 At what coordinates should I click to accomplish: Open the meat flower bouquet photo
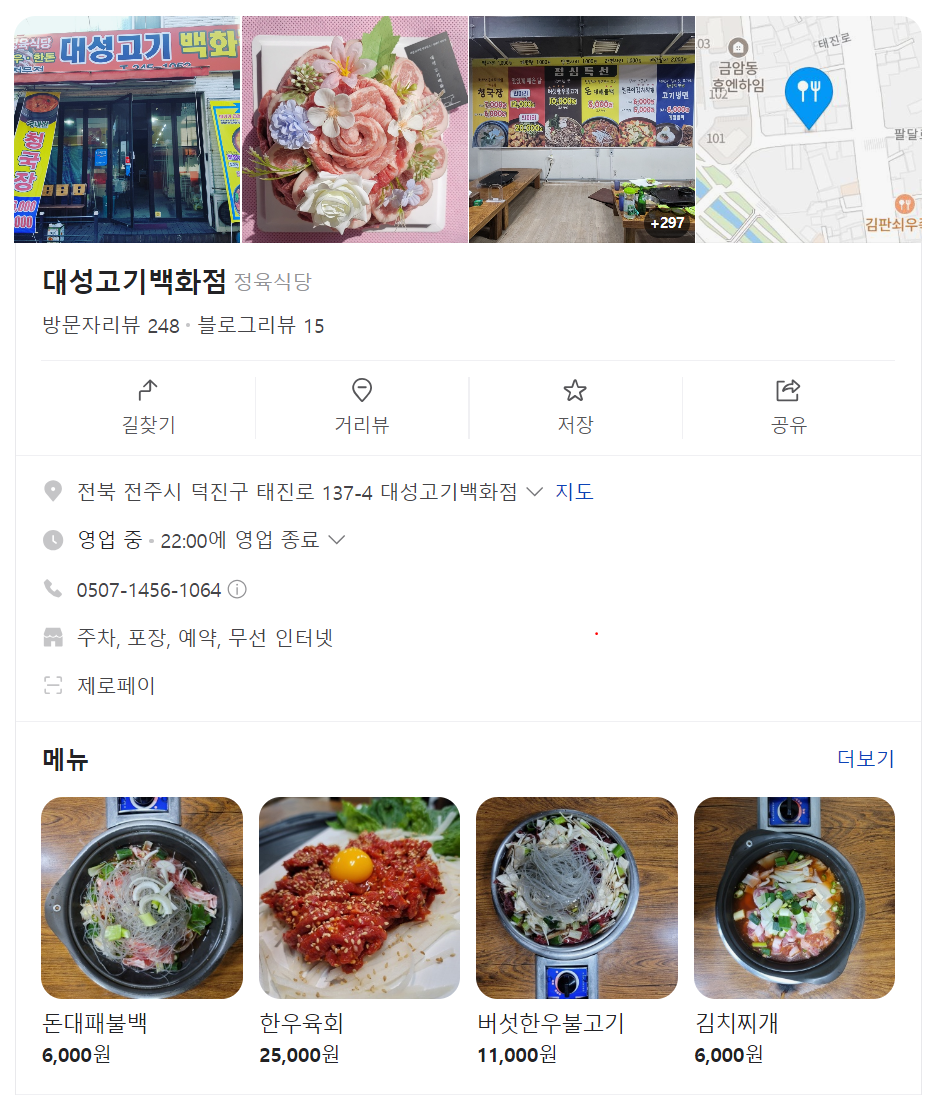point(354,129)
